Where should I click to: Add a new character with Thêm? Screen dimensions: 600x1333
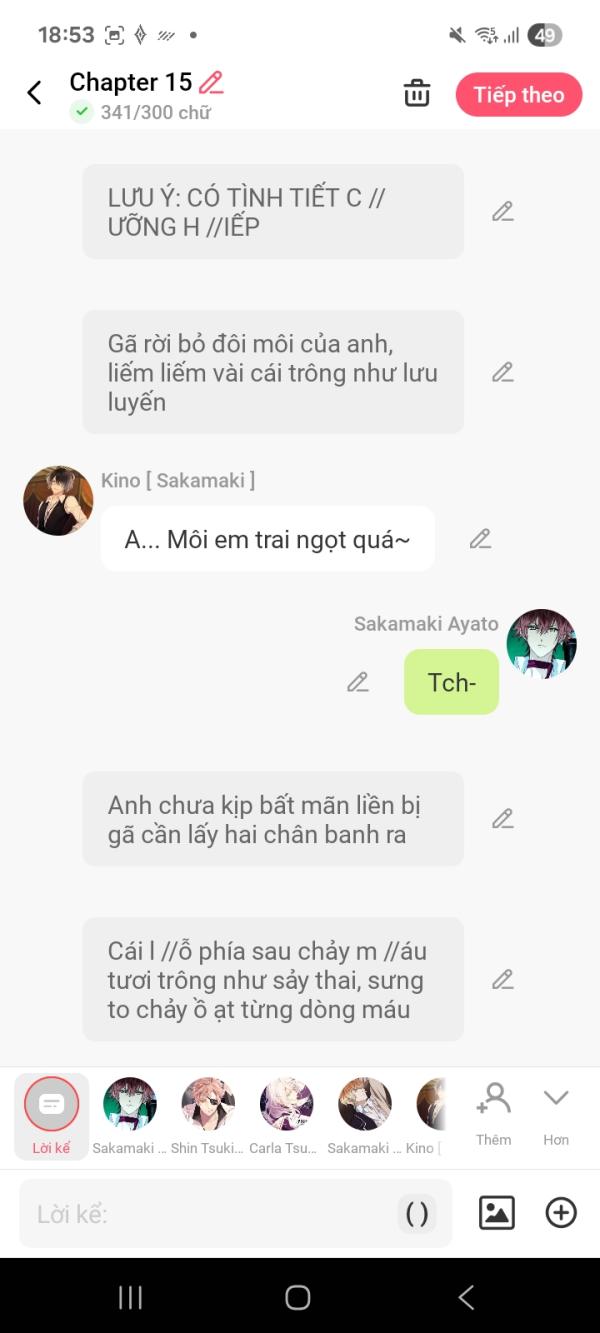click(x=494, y=1113)
